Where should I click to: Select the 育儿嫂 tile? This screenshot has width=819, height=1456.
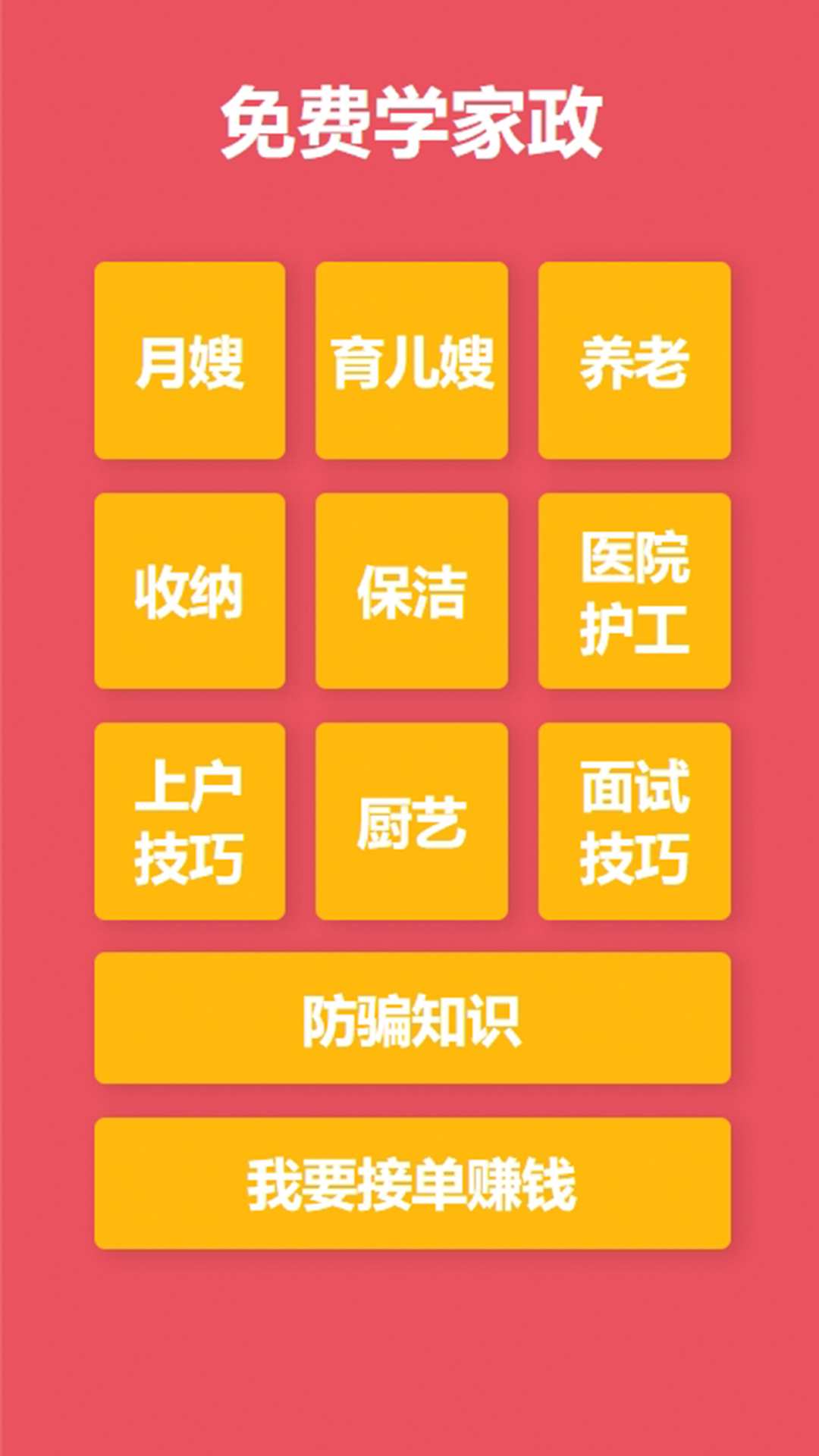coord(412,361)
